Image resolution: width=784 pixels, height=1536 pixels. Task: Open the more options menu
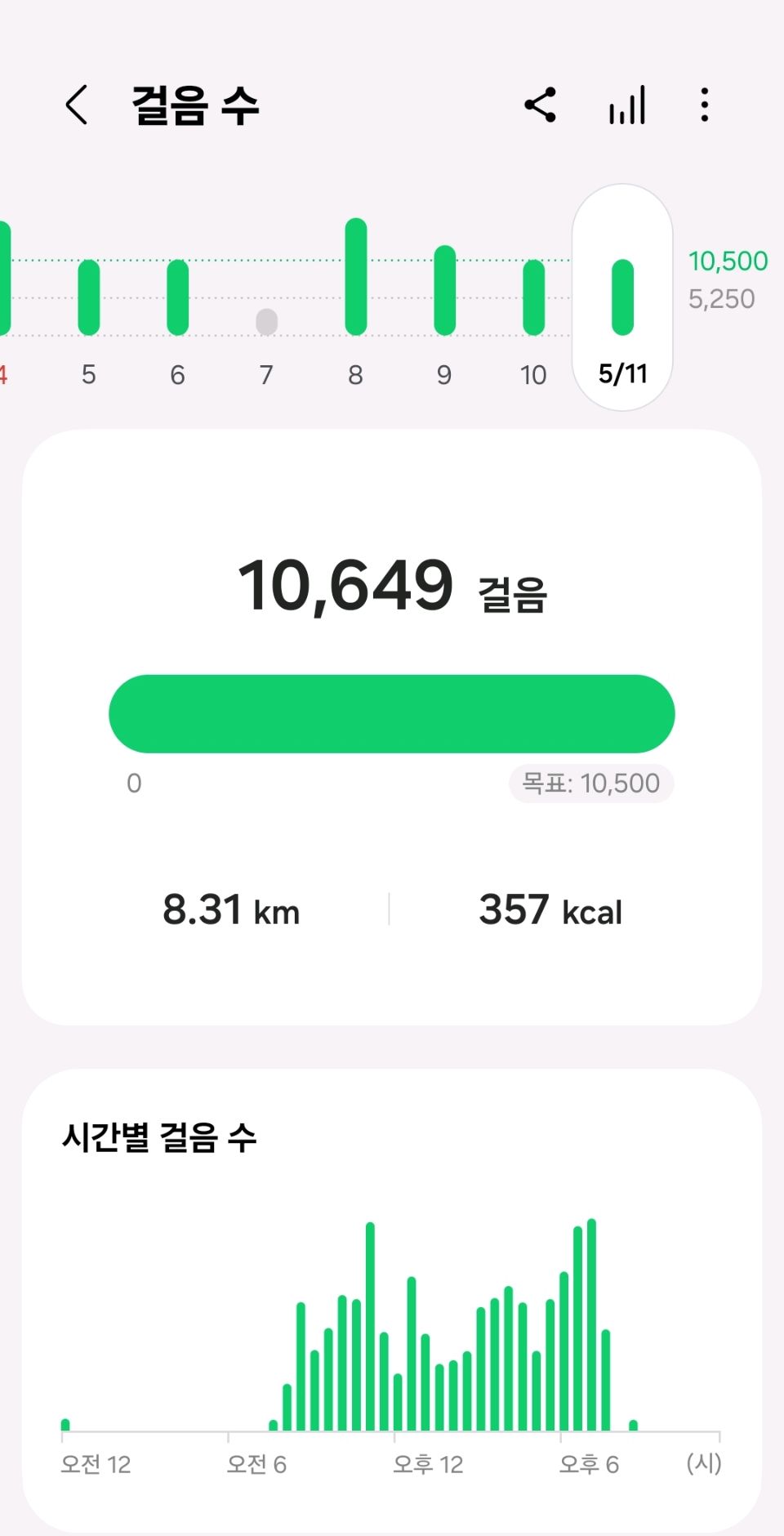(x=705, y=105)
